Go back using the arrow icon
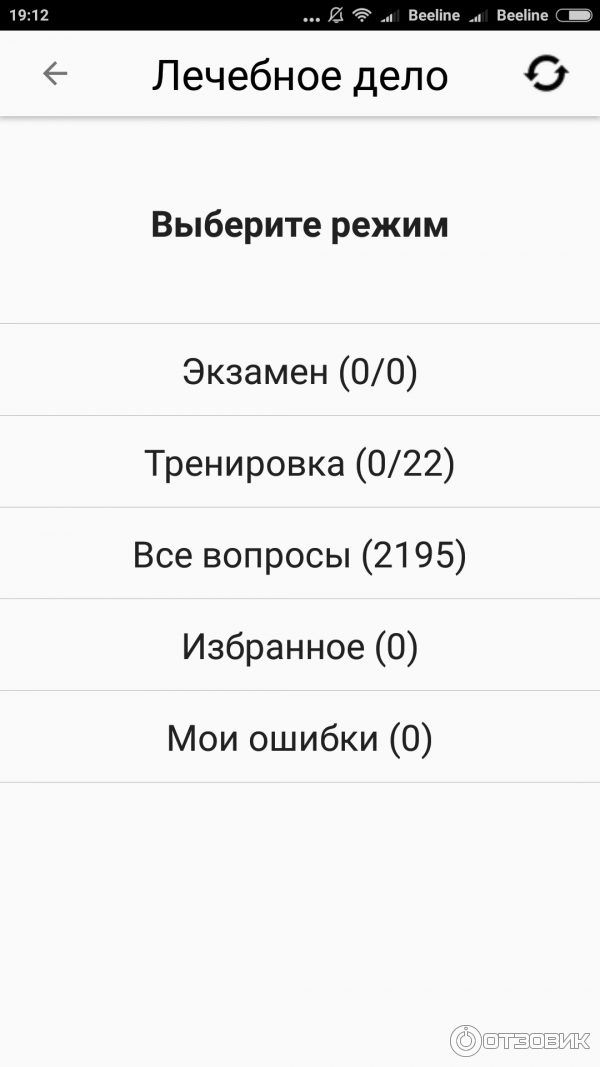This screenshot has height=1067, width=600. click(55, 74)
